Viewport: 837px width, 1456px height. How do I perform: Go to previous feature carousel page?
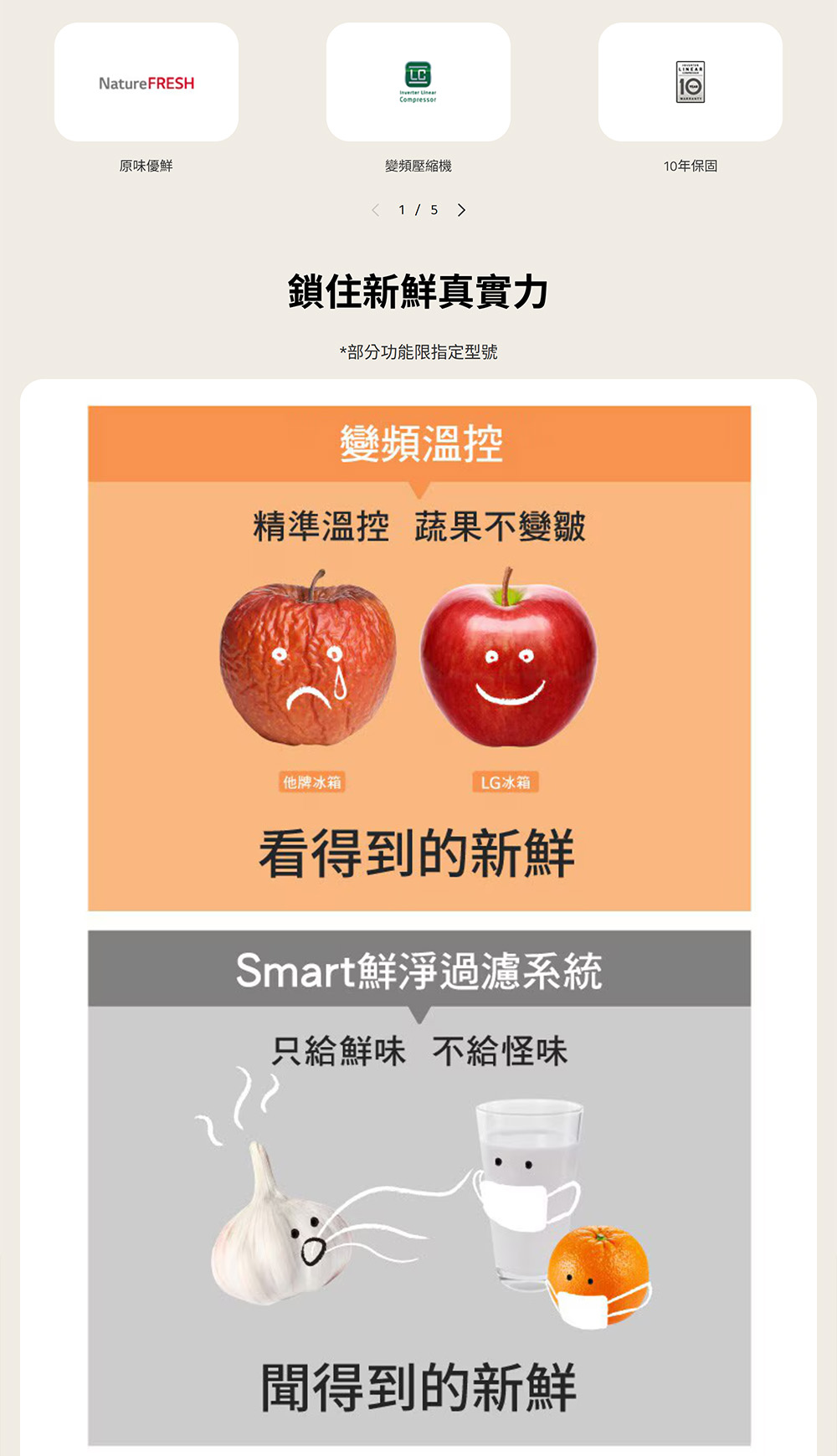[375, 210]
